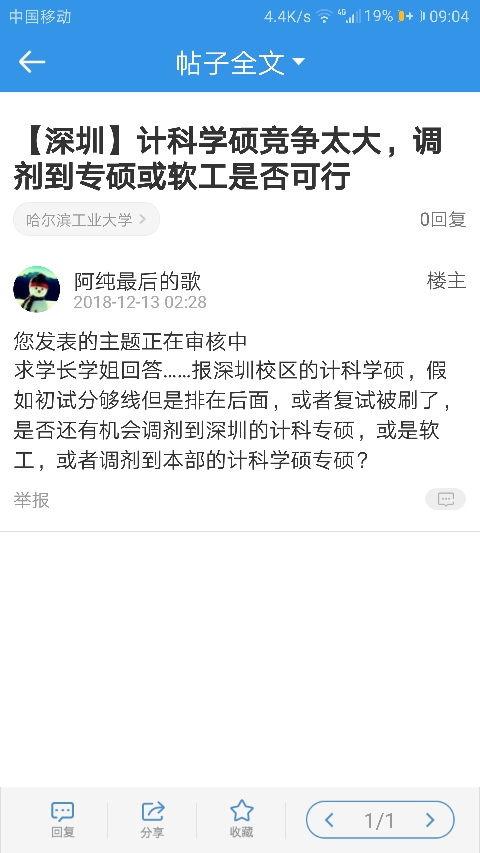Tap the comment bubble icon on the post
The image size is (480, 853).
tap(446, 499)
